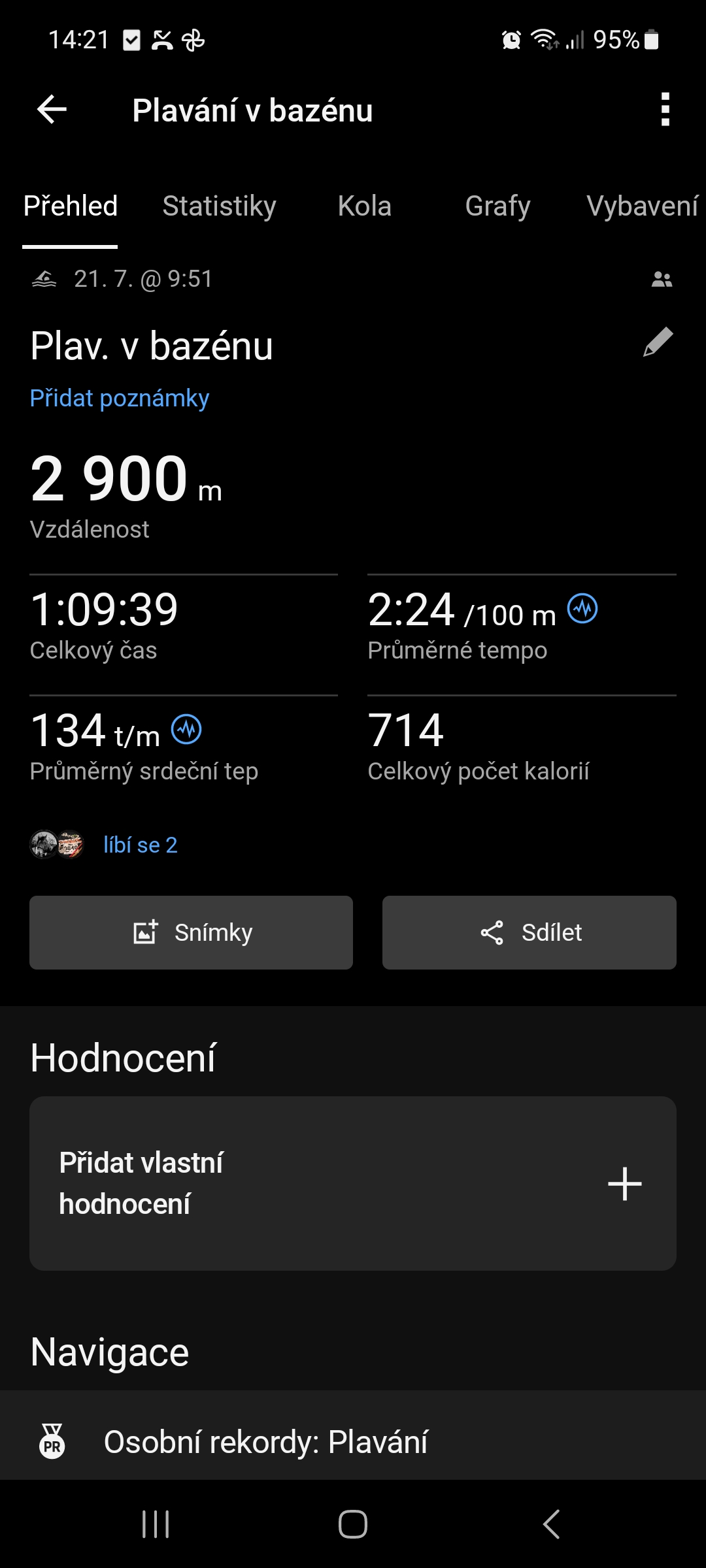Open the Vybavení tab

coord(642,206)
